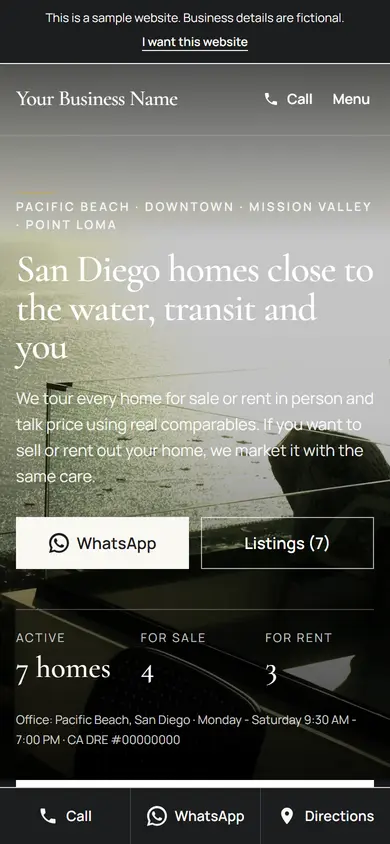Open the Menu in the header
The height and width of the screenshot is (844, 390).
click(x=351, y=99)
